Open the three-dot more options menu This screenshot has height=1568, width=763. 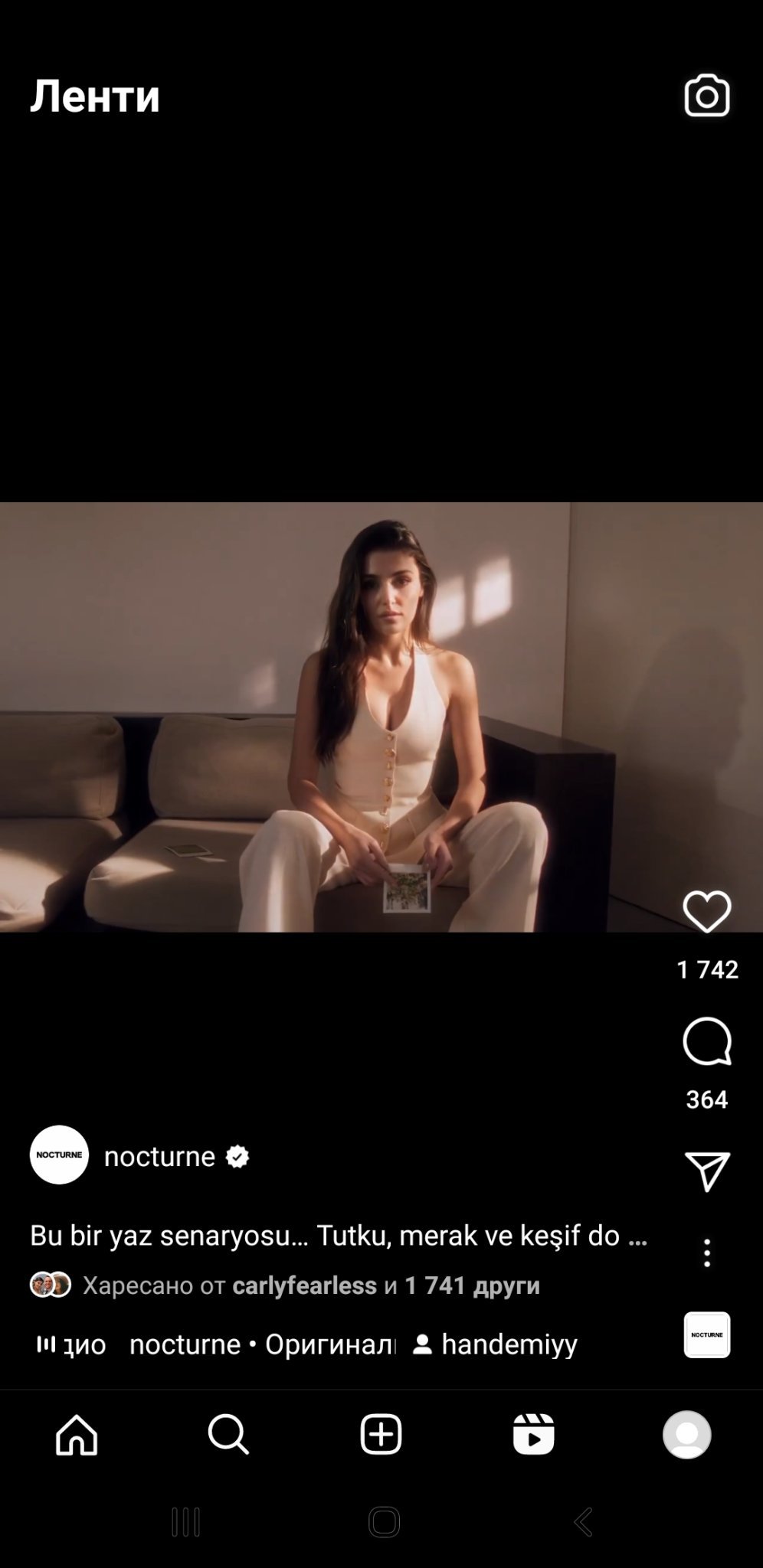(x=706, y=1253)
